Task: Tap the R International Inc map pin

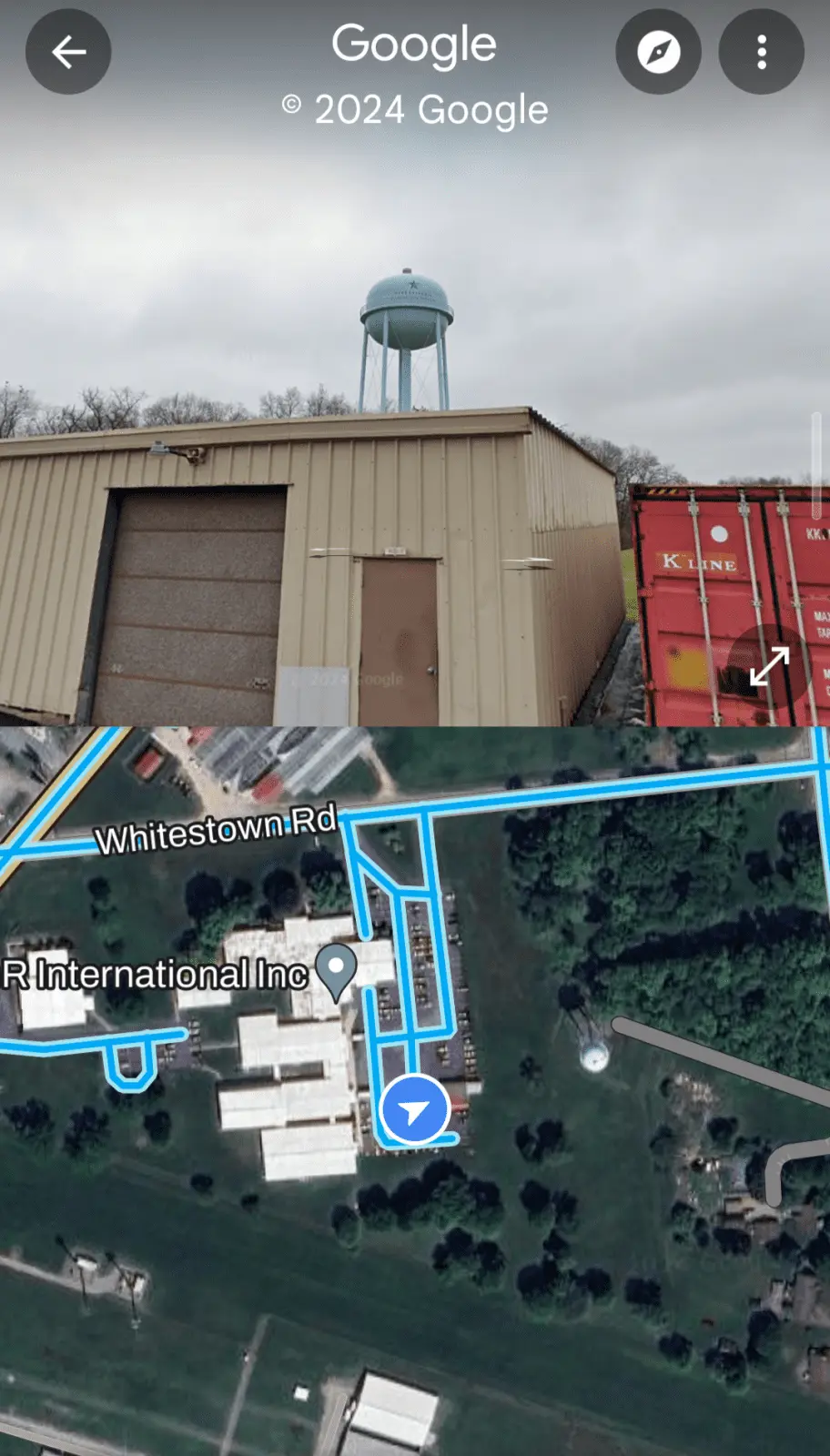Action: pyautogui.click(x=336, y=970)
